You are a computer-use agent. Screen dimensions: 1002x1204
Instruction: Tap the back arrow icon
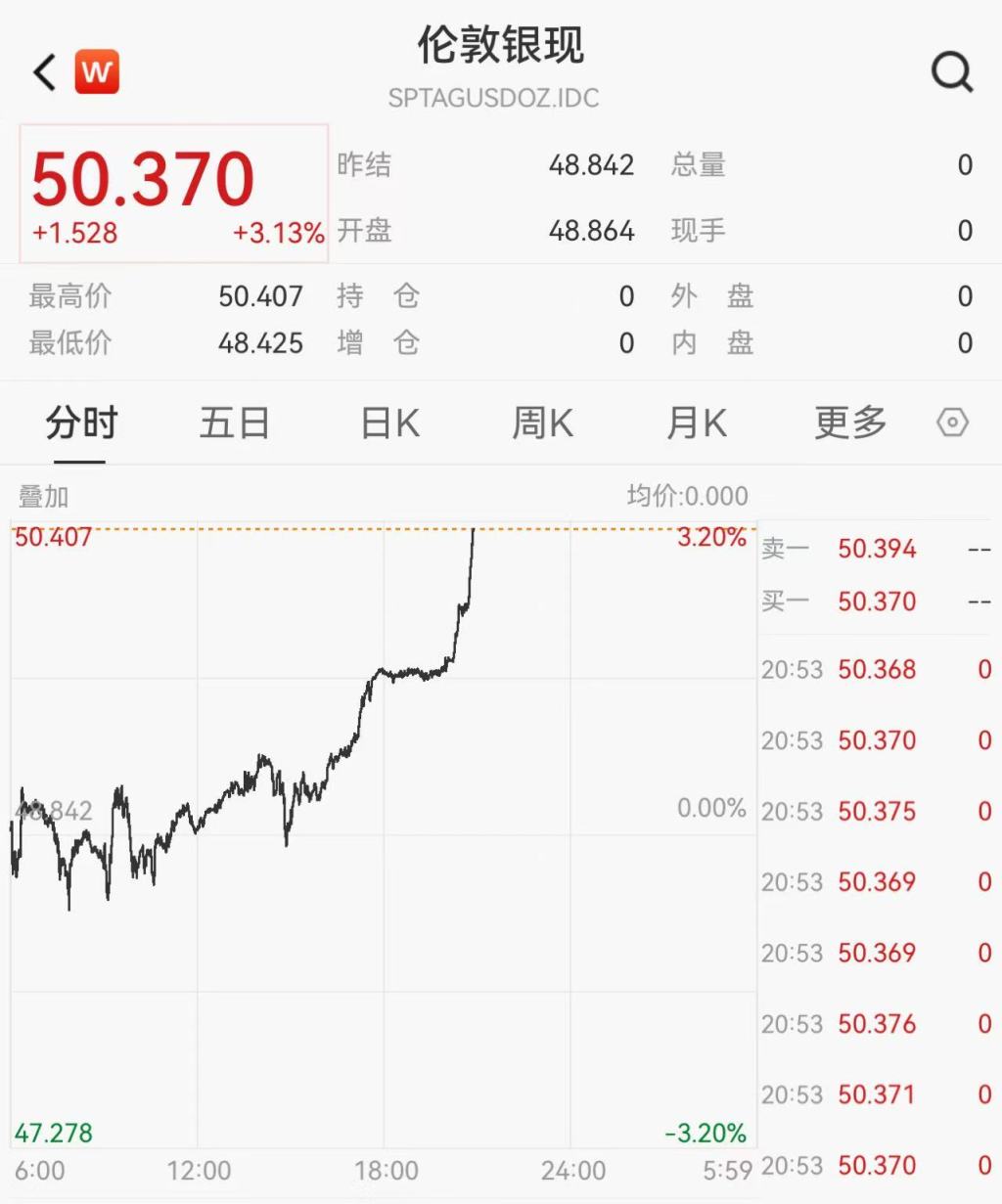click(41, 71)
